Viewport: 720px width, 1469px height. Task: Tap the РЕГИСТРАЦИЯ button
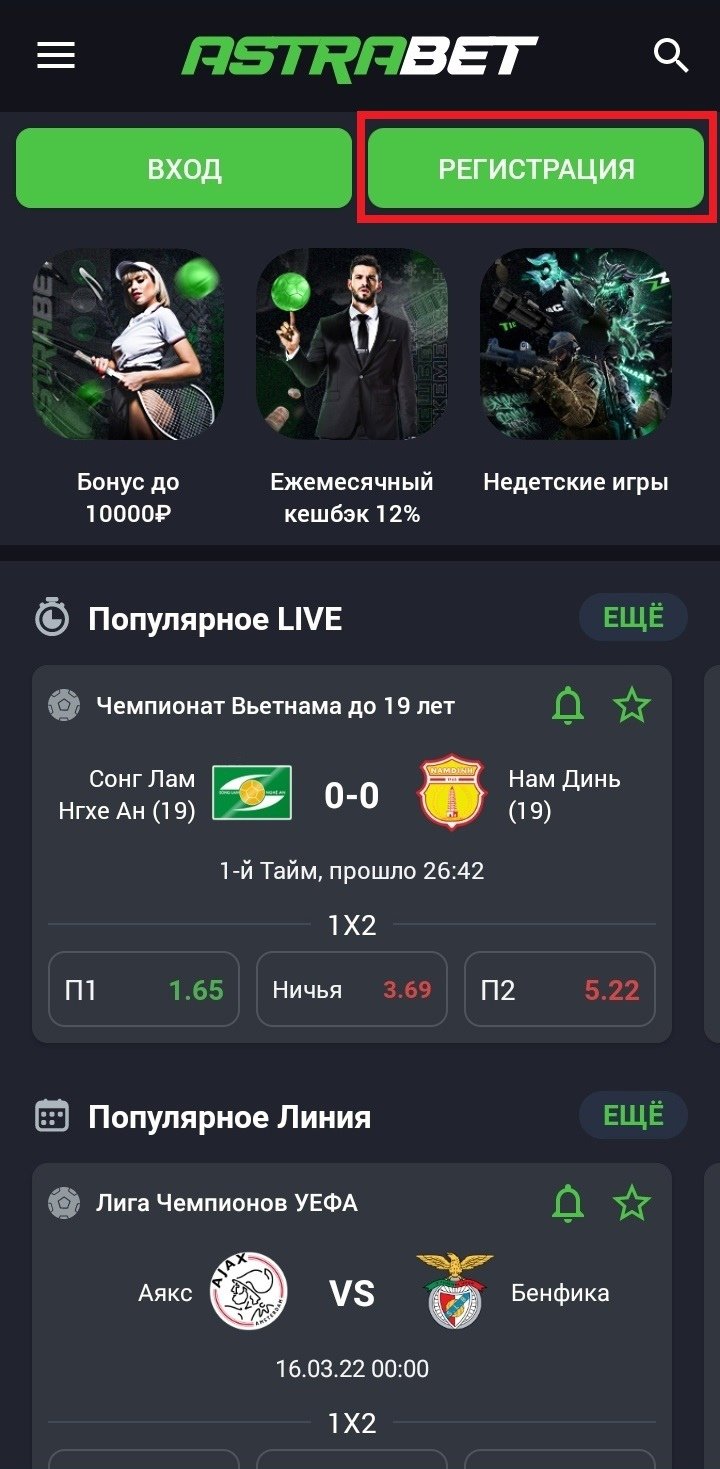tap(536, 169)
